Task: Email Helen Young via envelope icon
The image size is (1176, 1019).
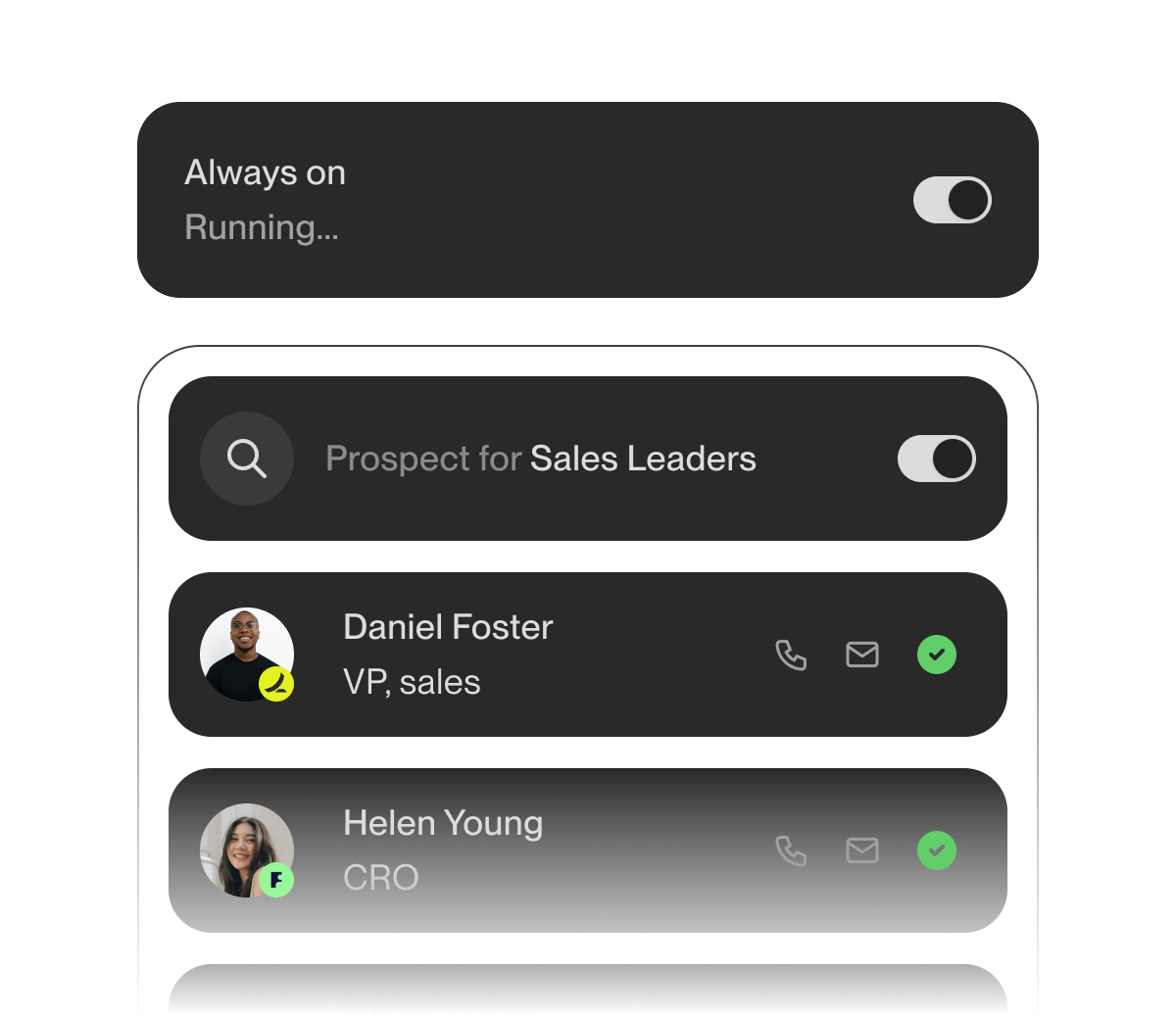Action: [862, 850]
